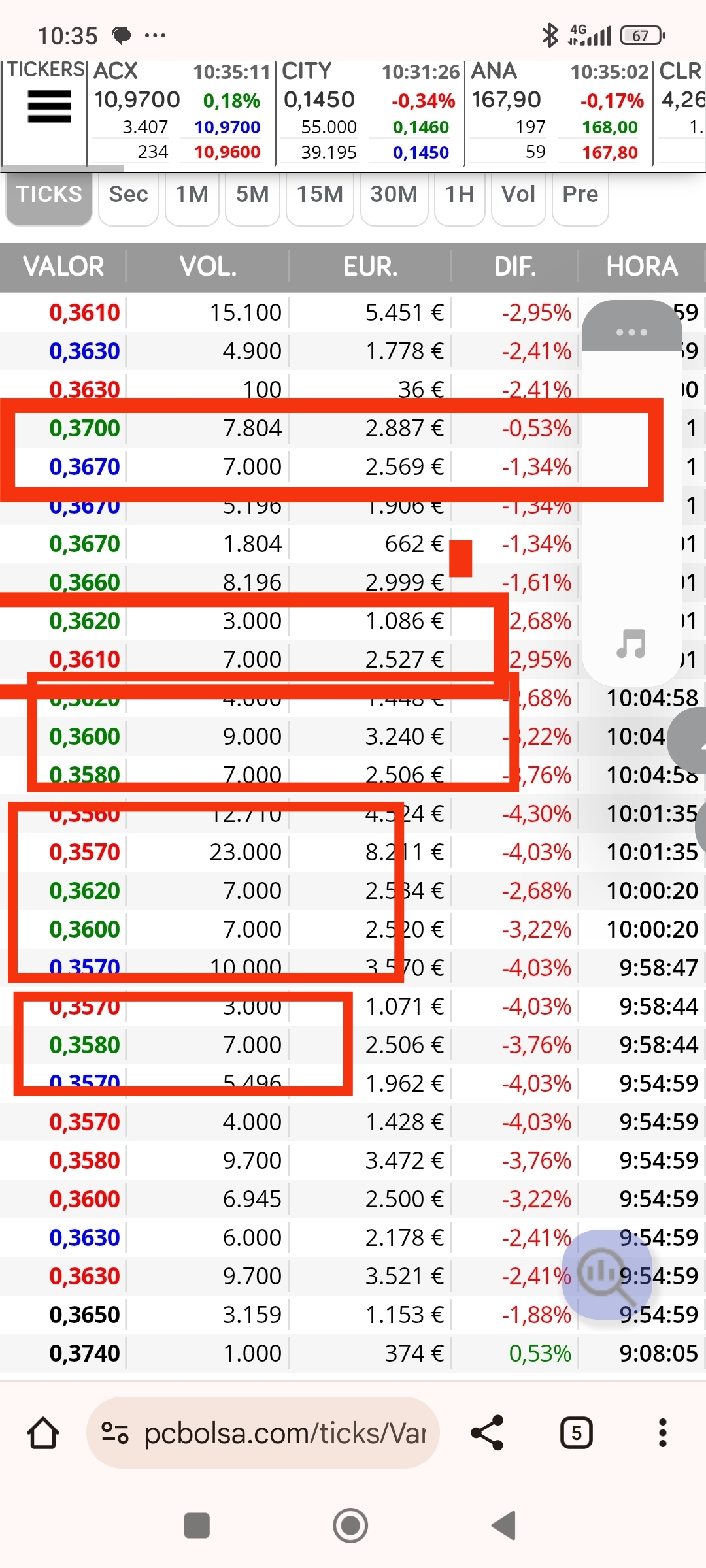The width and height of the screenshot is (706, 1568).
Task: Switch to the 1H interval tab
Action: click(x=460, y=195)
